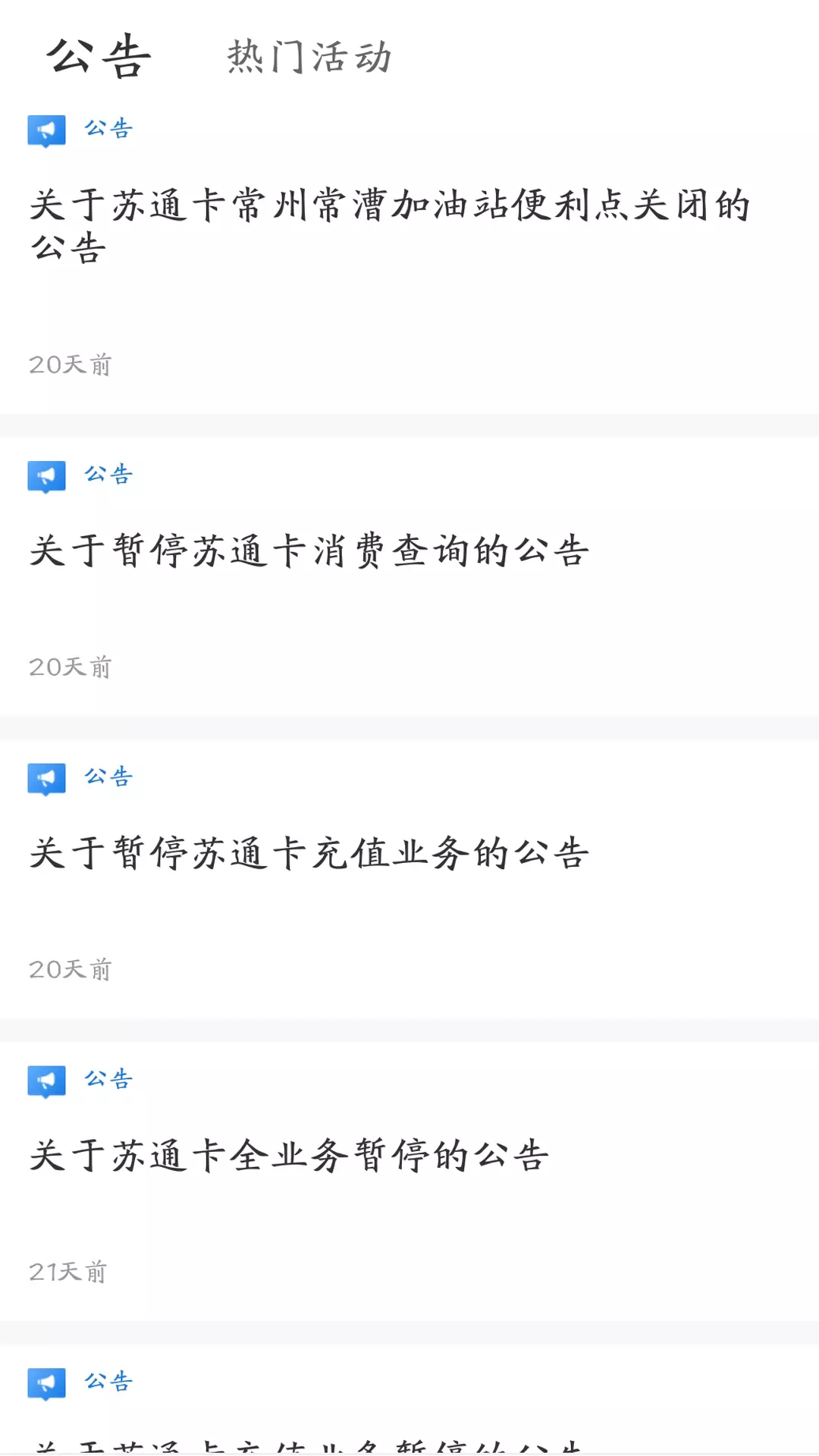Switch to the 热门活动 tab

pyautogui.click(x=309, y=58)
